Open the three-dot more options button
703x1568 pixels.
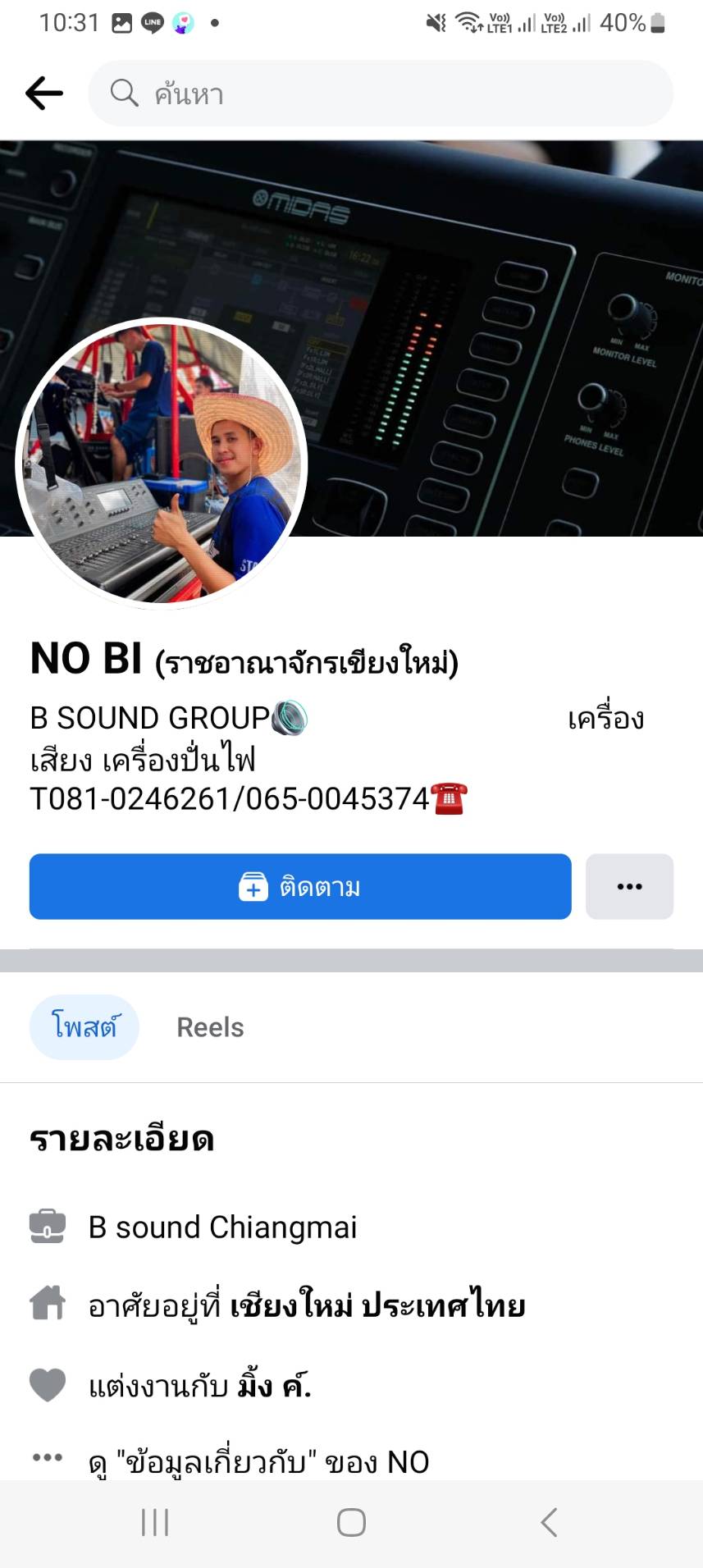point(629,887)
